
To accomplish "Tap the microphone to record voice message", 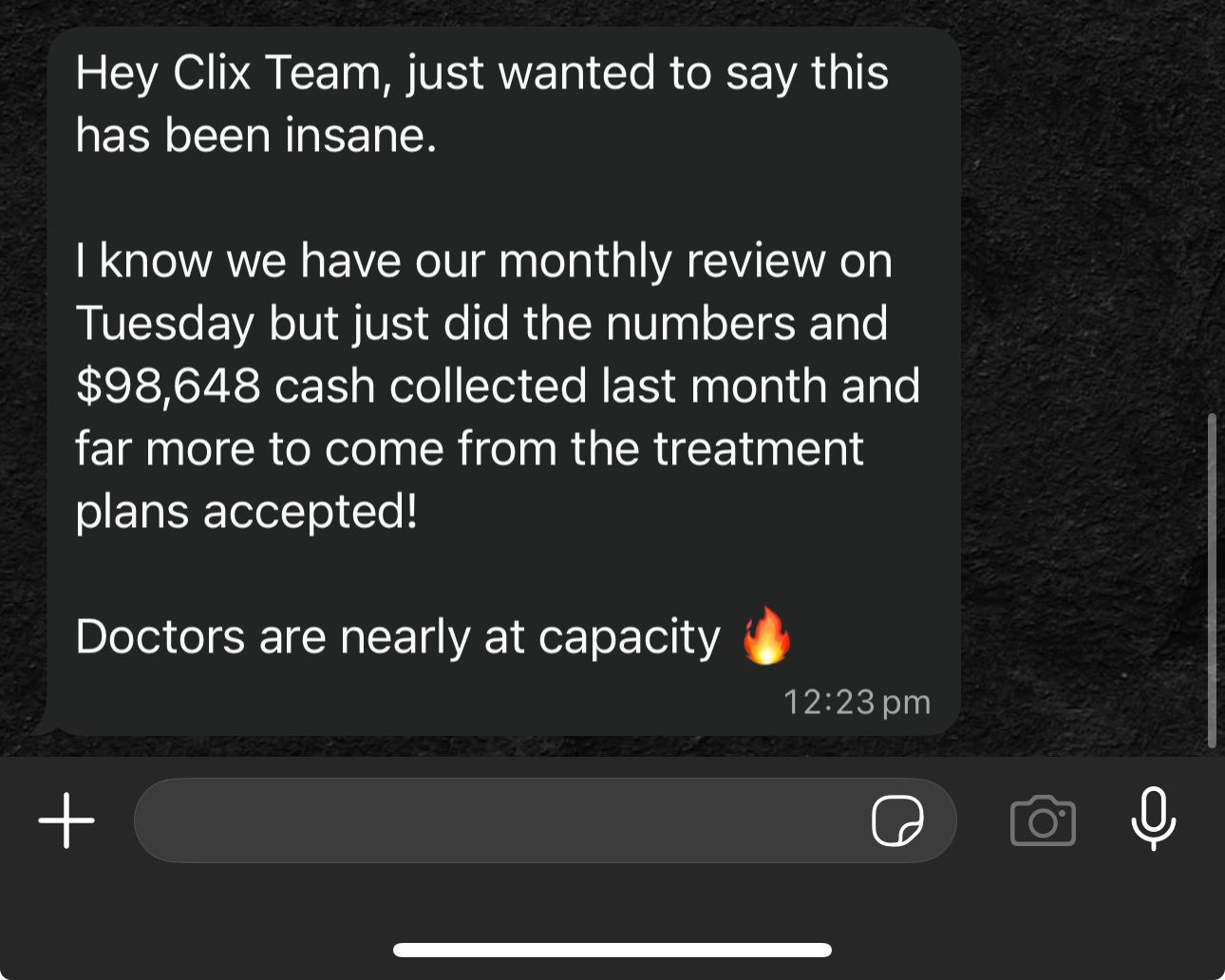I will point(1154,819).
